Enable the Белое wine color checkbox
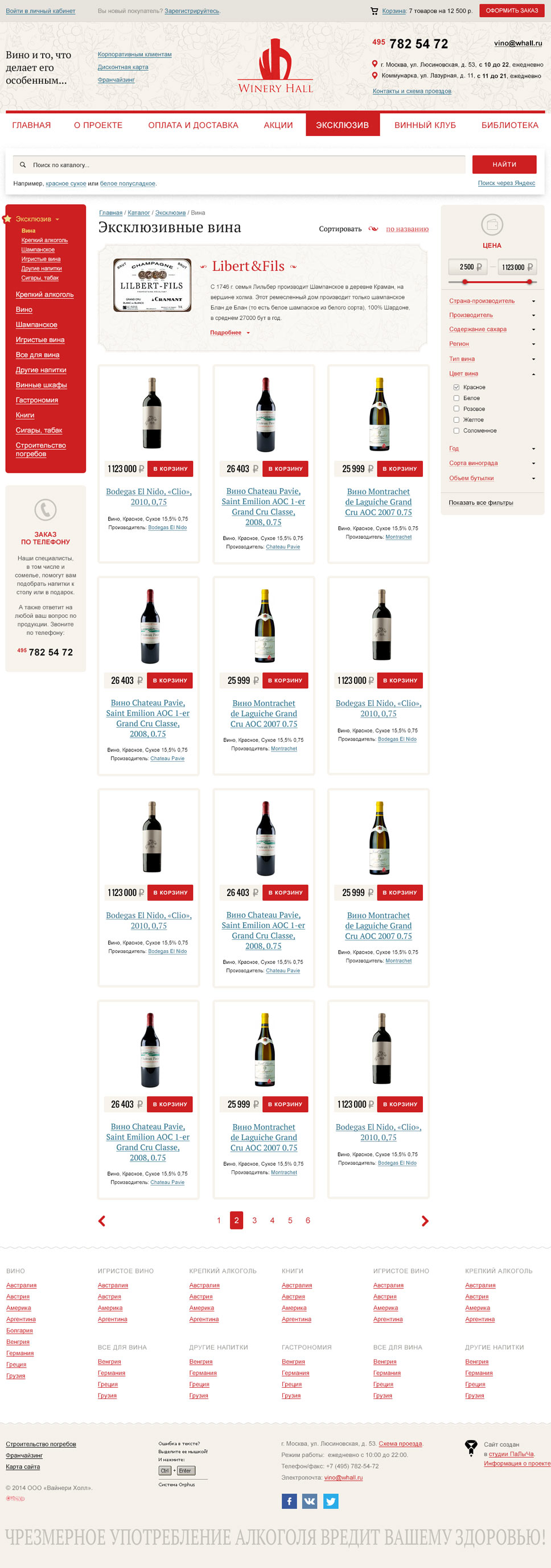The image size is (551, 1568). tap(457, 398)
